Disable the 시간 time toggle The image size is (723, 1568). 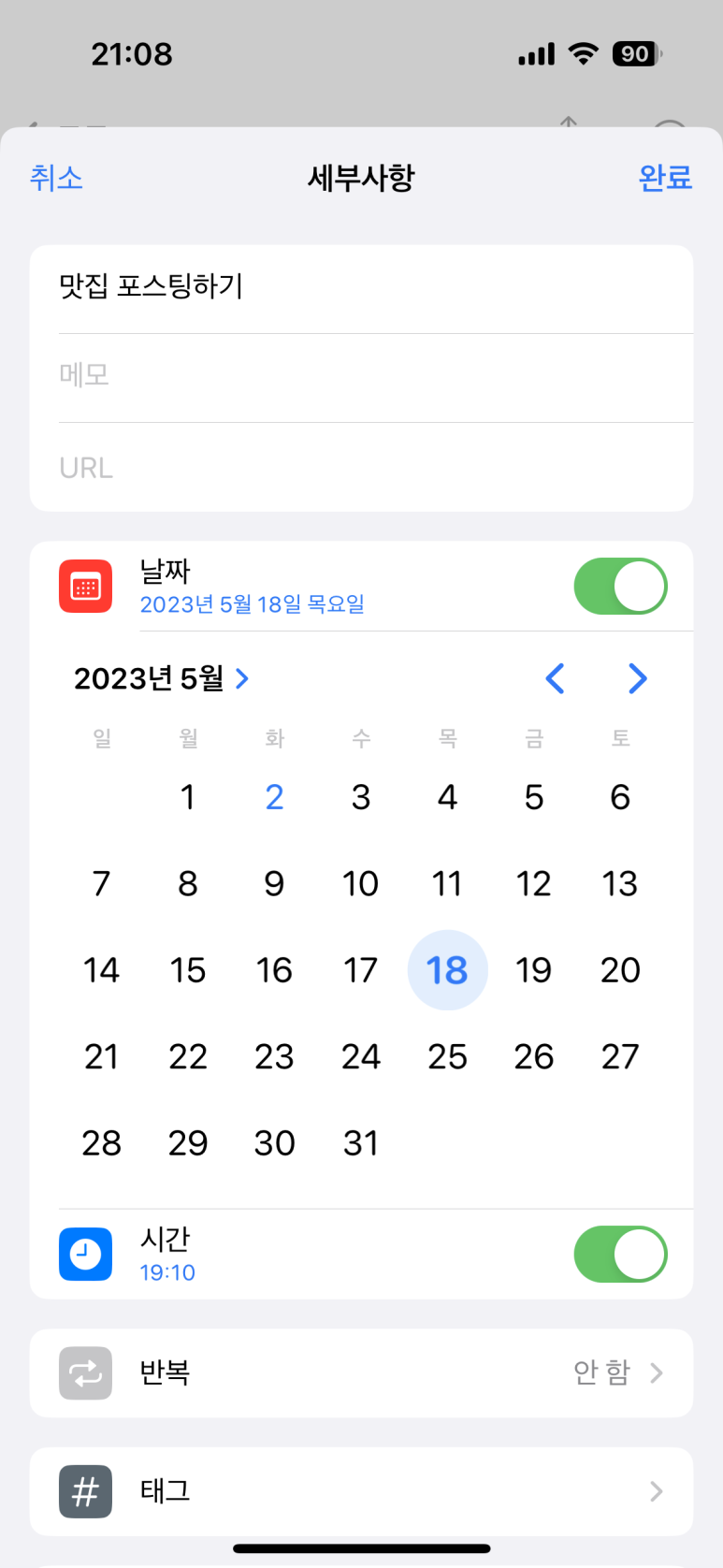click(620, 1255)
